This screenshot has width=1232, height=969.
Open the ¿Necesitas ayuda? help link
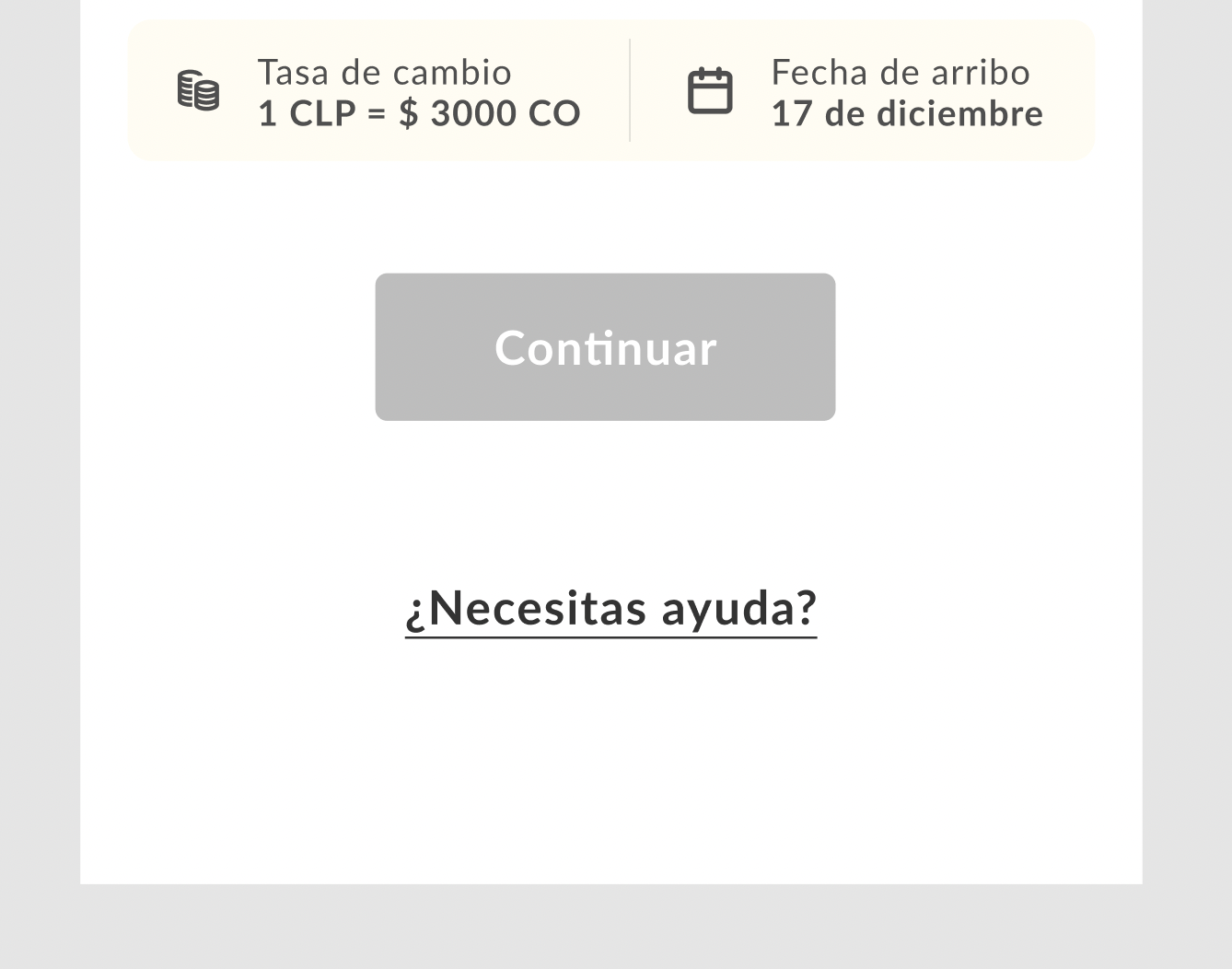click(x=610, y=608)
